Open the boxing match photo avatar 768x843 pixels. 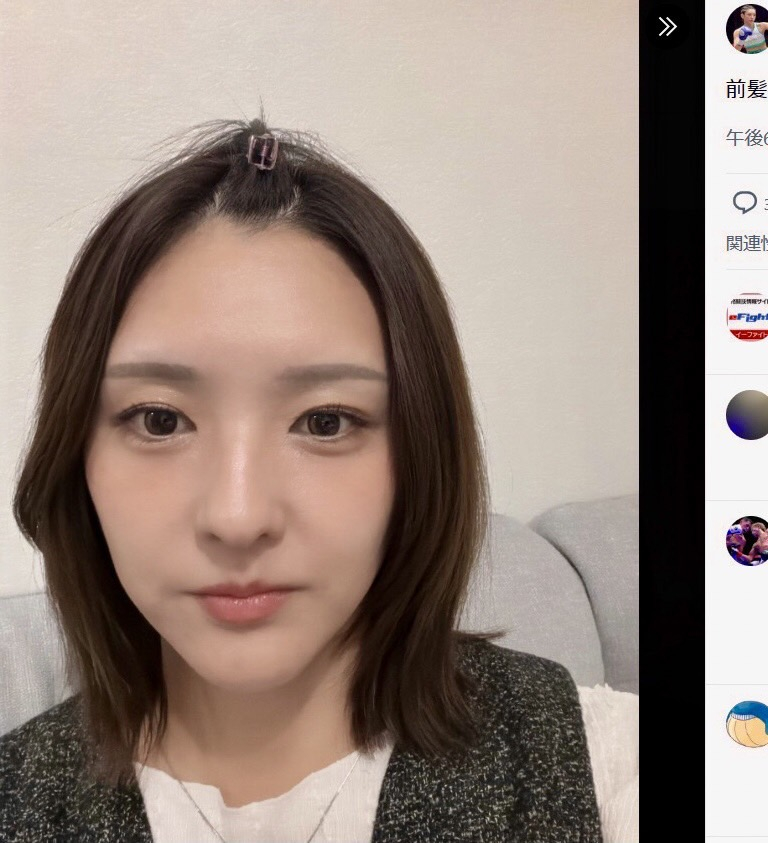tap(748, 541)
